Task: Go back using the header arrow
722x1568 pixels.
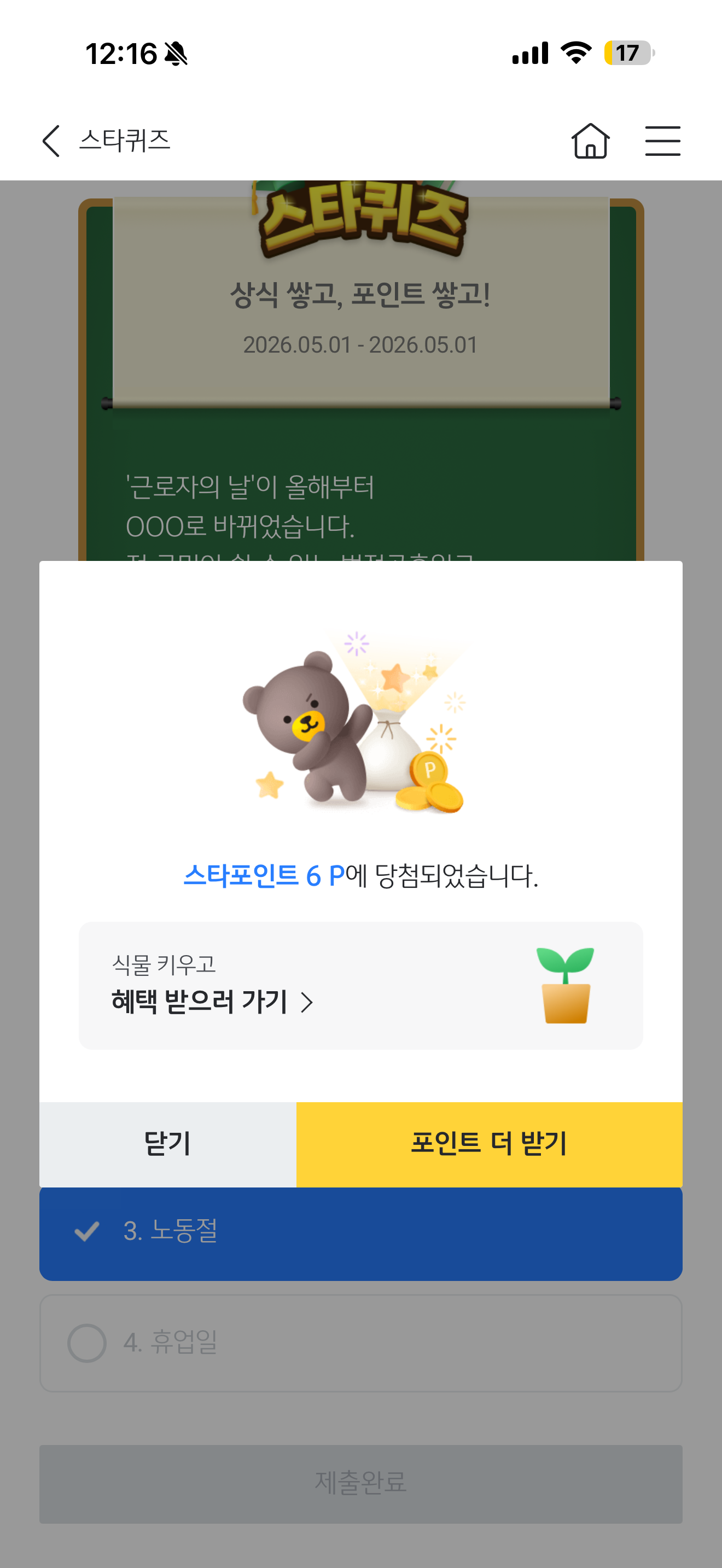Action: pos(51,141)
